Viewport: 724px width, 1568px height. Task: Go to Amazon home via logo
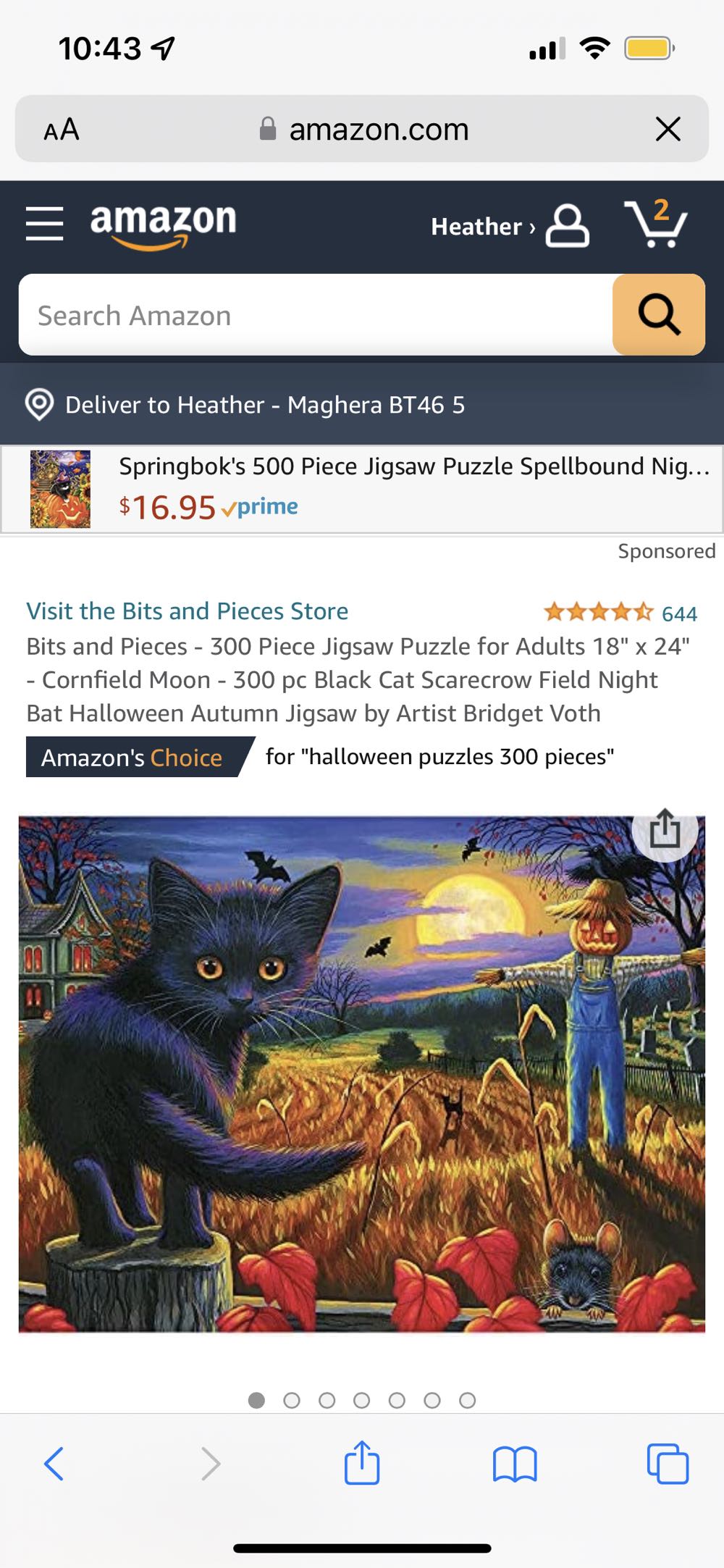pos(163,225)
